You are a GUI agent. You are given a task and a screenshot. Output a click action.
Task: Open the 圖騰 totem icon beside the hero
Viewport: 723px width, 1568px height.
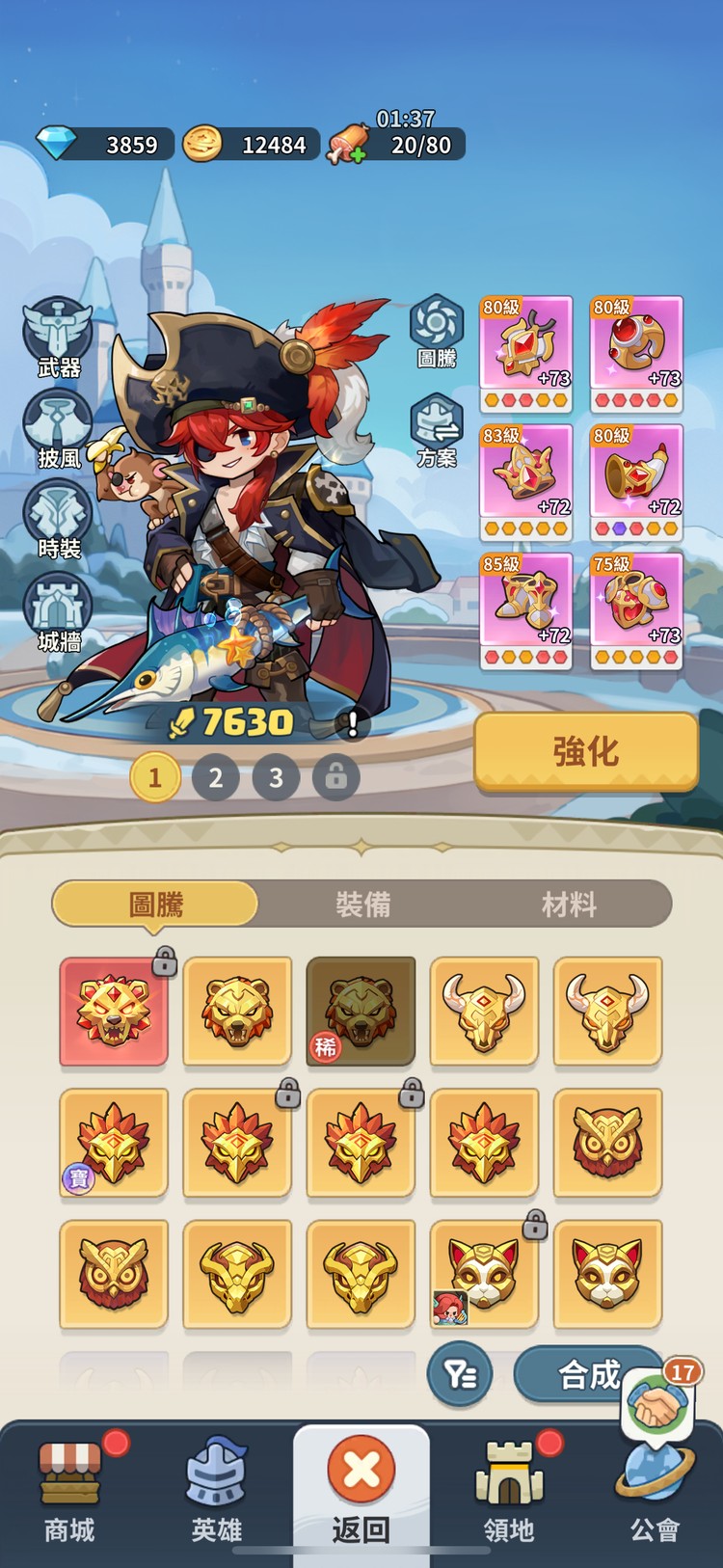click(437, 331)
